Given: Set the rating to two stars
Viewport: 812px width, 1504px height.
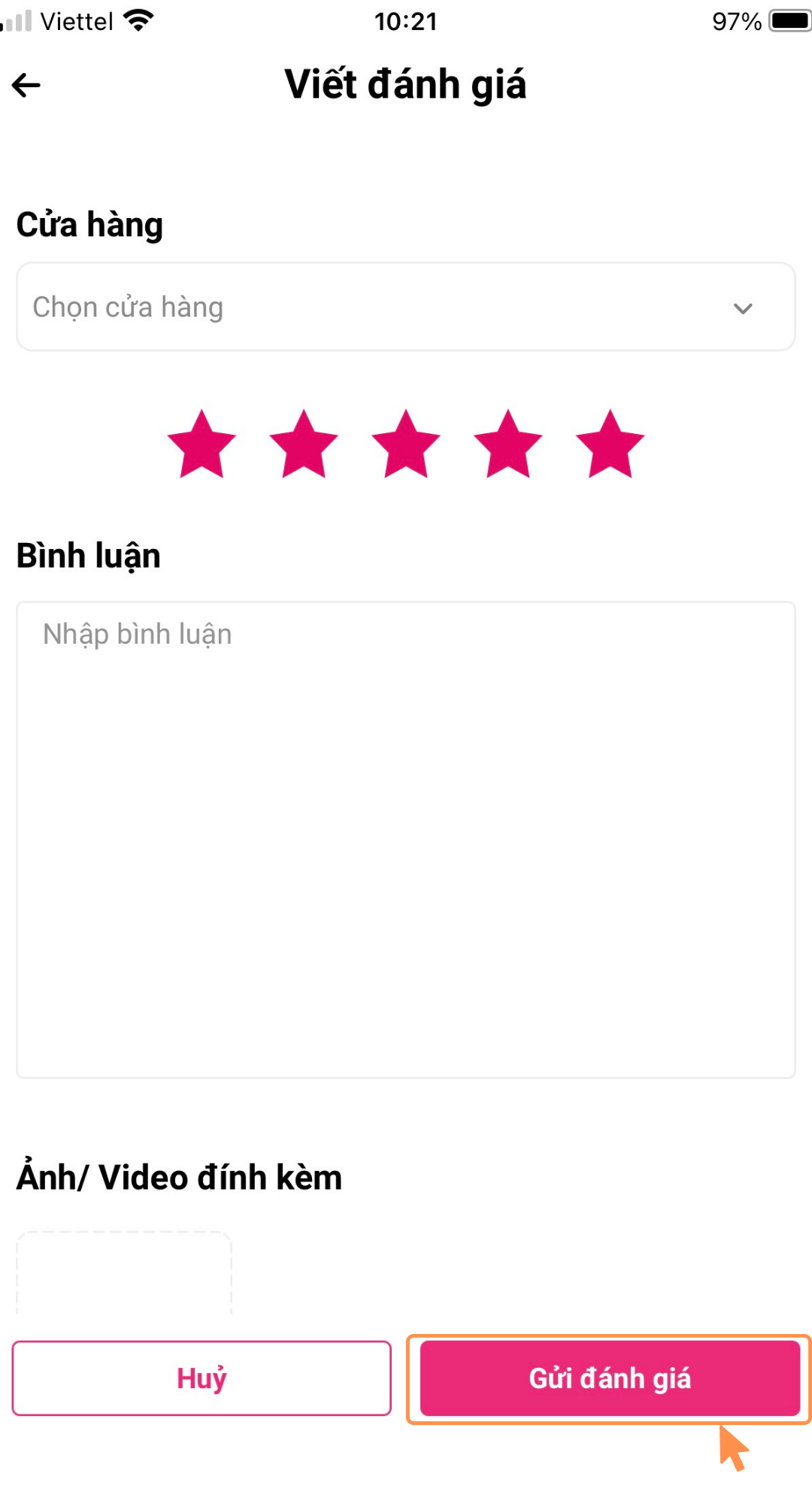Looking at the screenshot, I should click(304, 445).
